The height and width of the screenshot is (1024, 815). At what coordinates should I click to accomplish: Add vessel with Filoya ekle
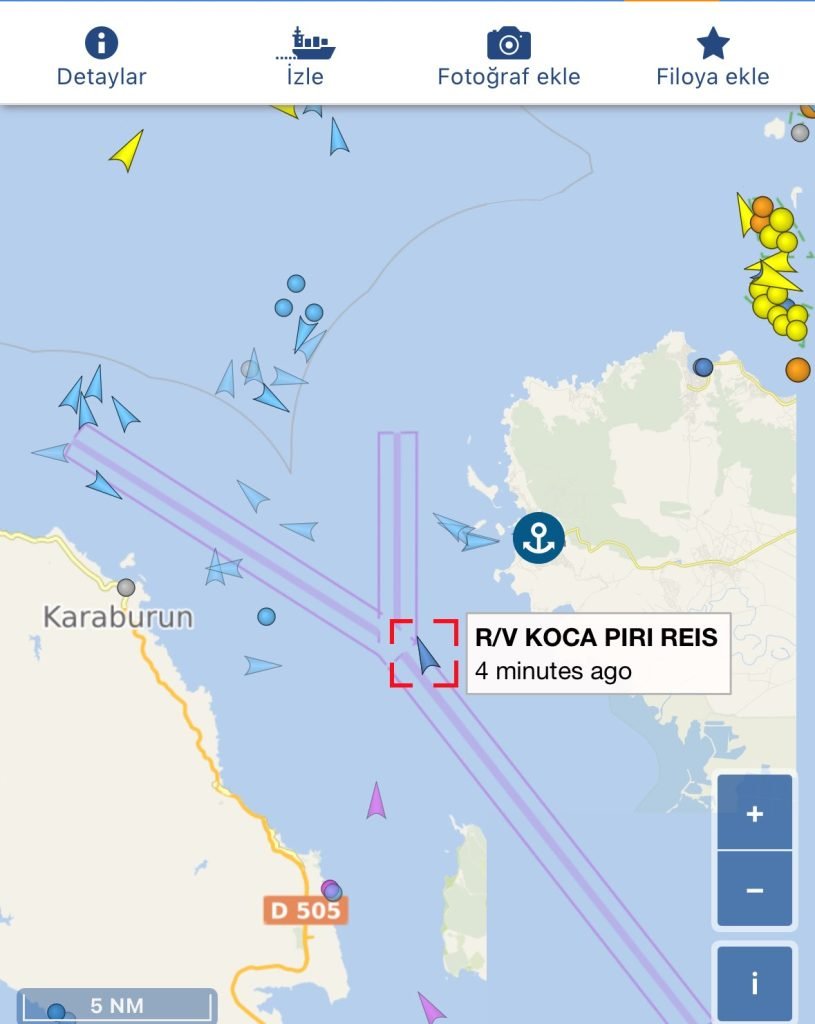(x=712, y=57)
